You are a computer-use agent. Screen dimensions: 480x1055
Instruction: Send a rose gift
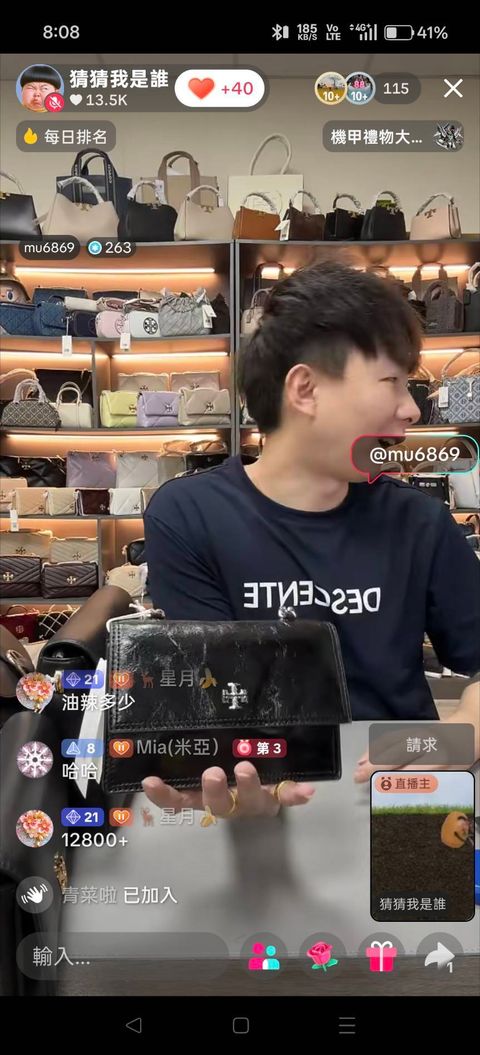point(322,956)
